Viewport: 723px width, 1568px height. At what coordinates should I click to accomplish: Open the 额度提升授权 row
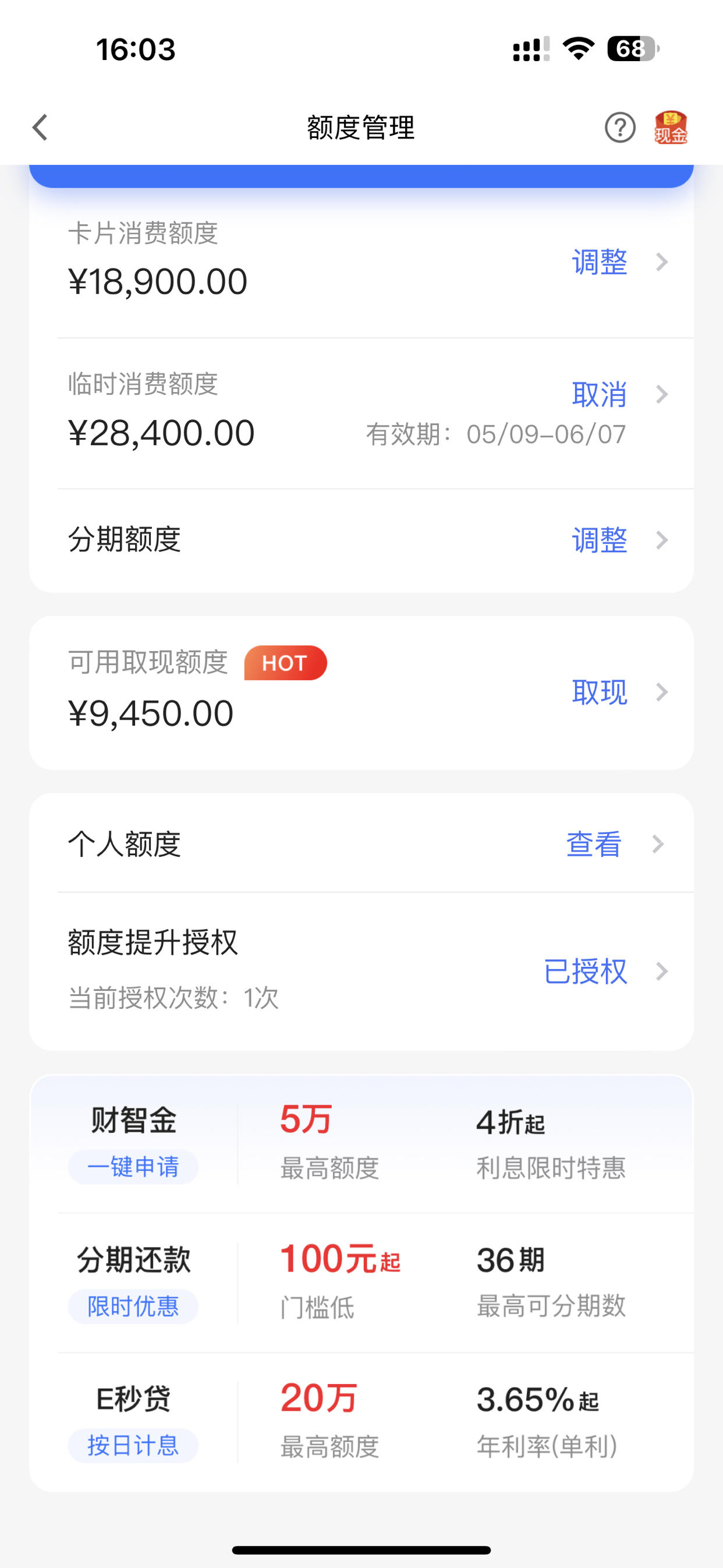tap(361, 971)
